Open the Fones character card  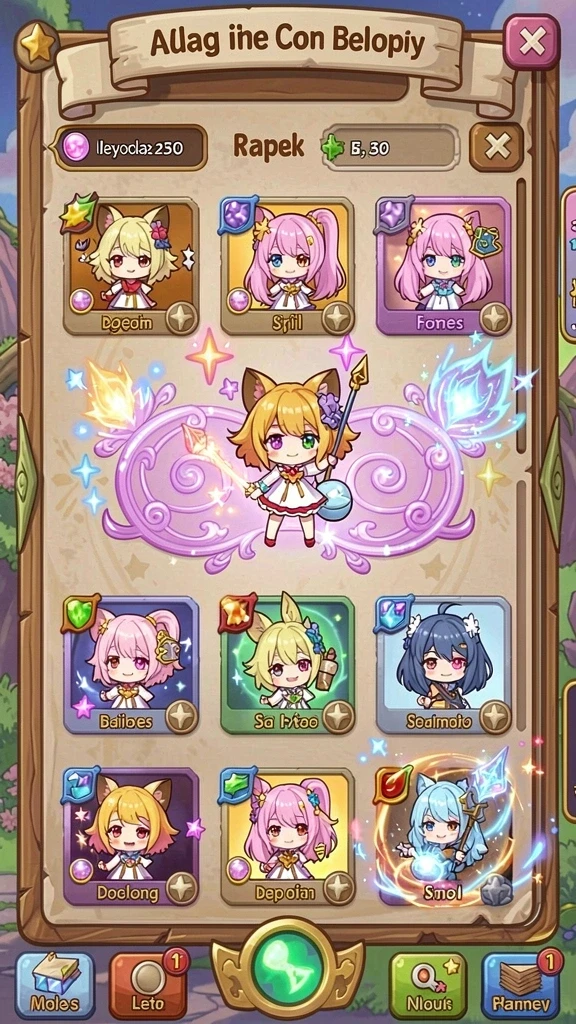443,266
